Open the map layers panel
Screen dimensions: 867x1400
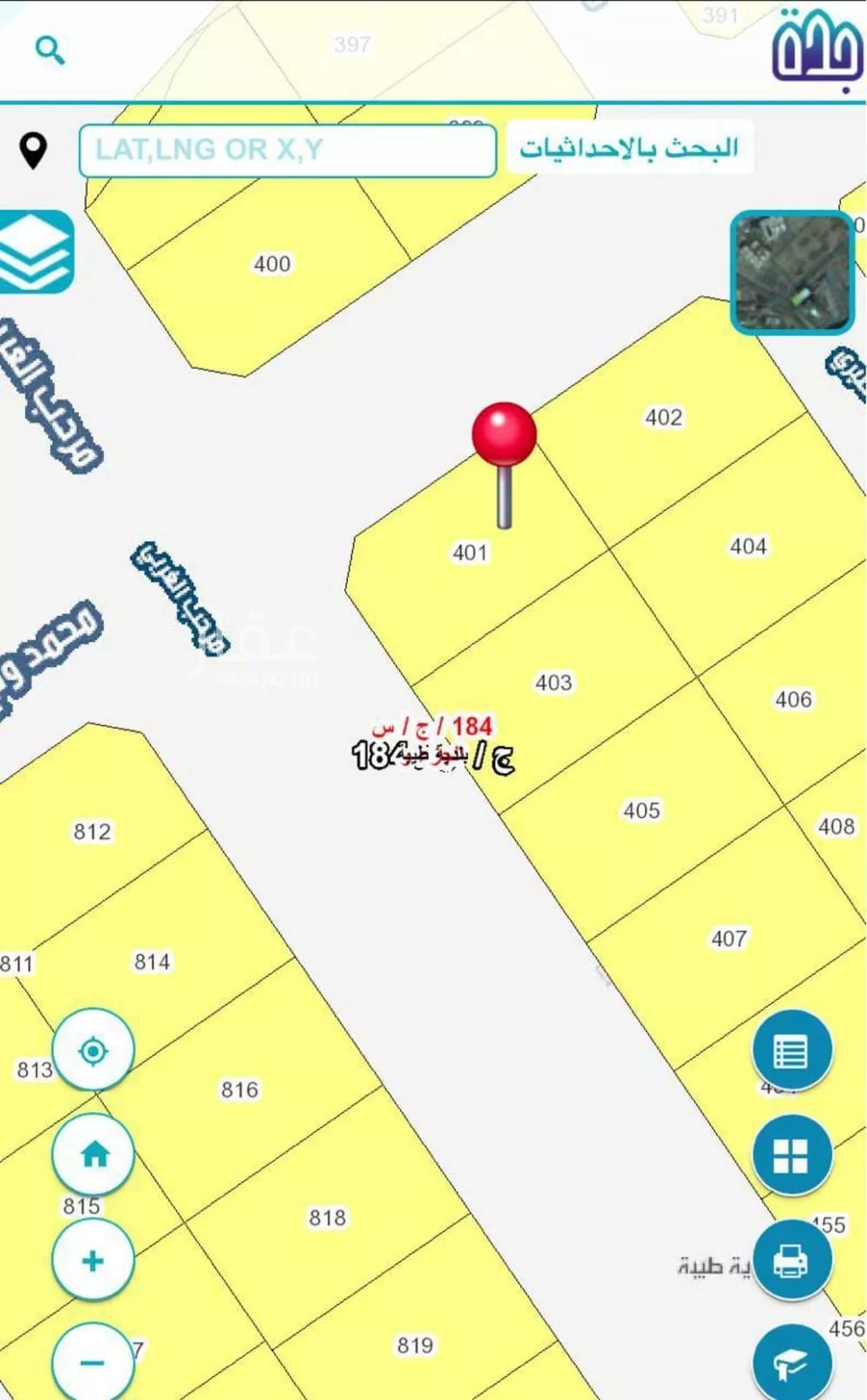point(36,252)
